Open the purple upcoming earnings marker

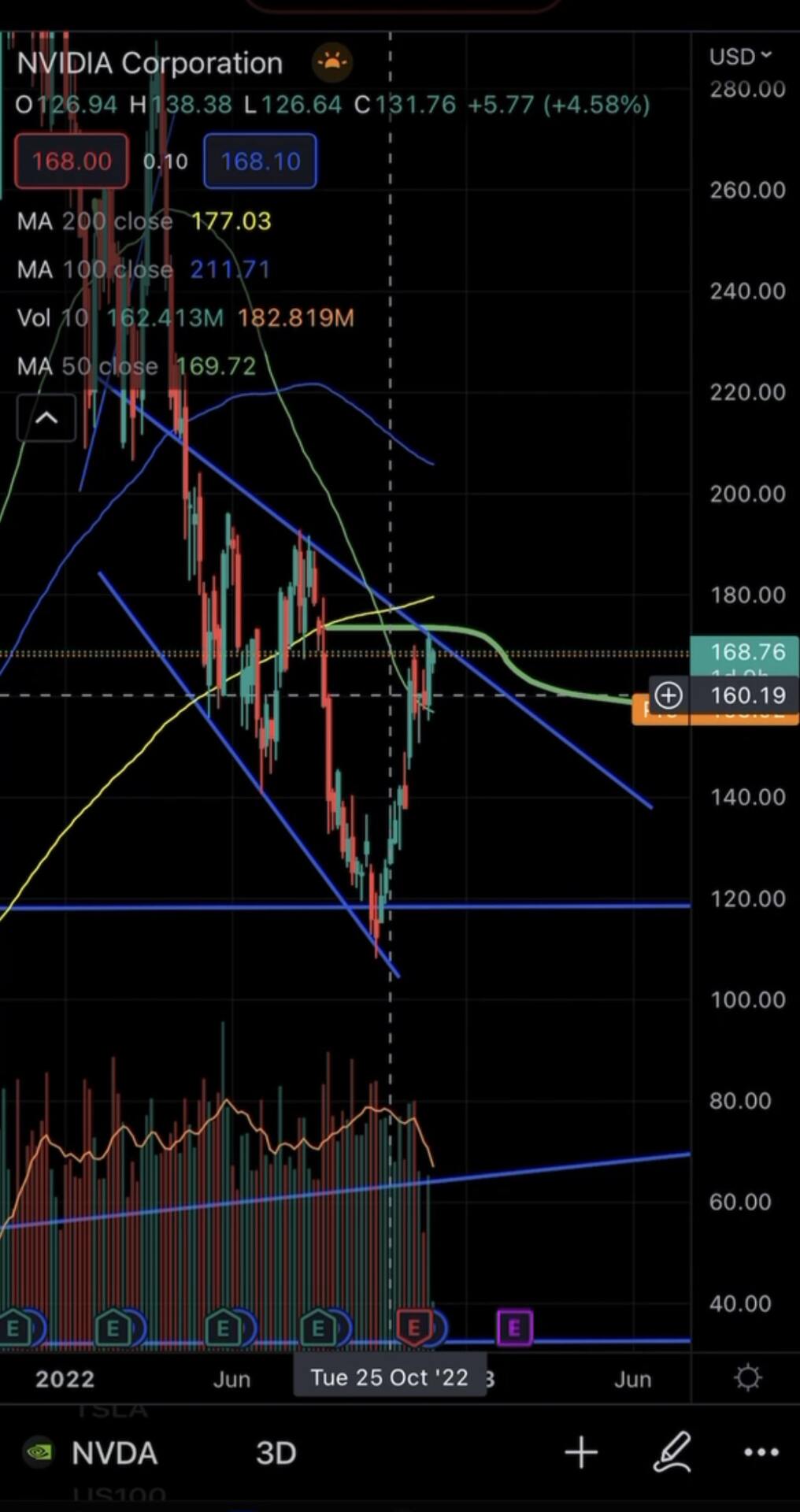pyautogui.click(x=514, y=1329)
